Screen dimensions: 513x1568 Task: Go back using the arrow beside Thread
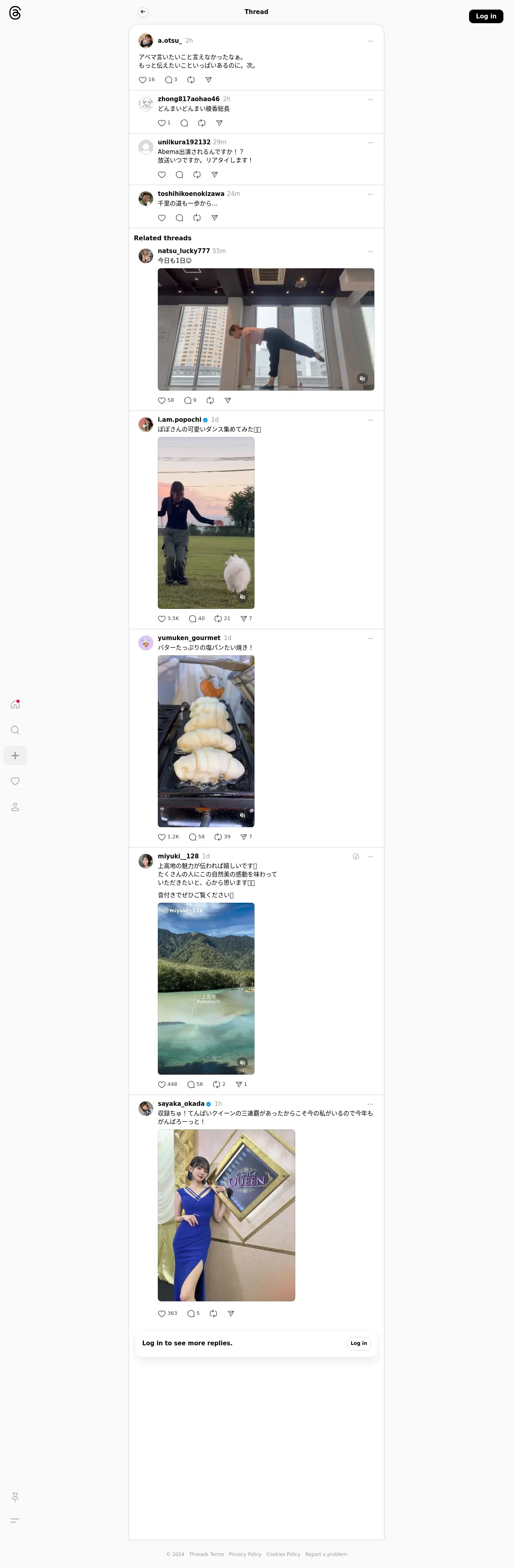(143, 12)
